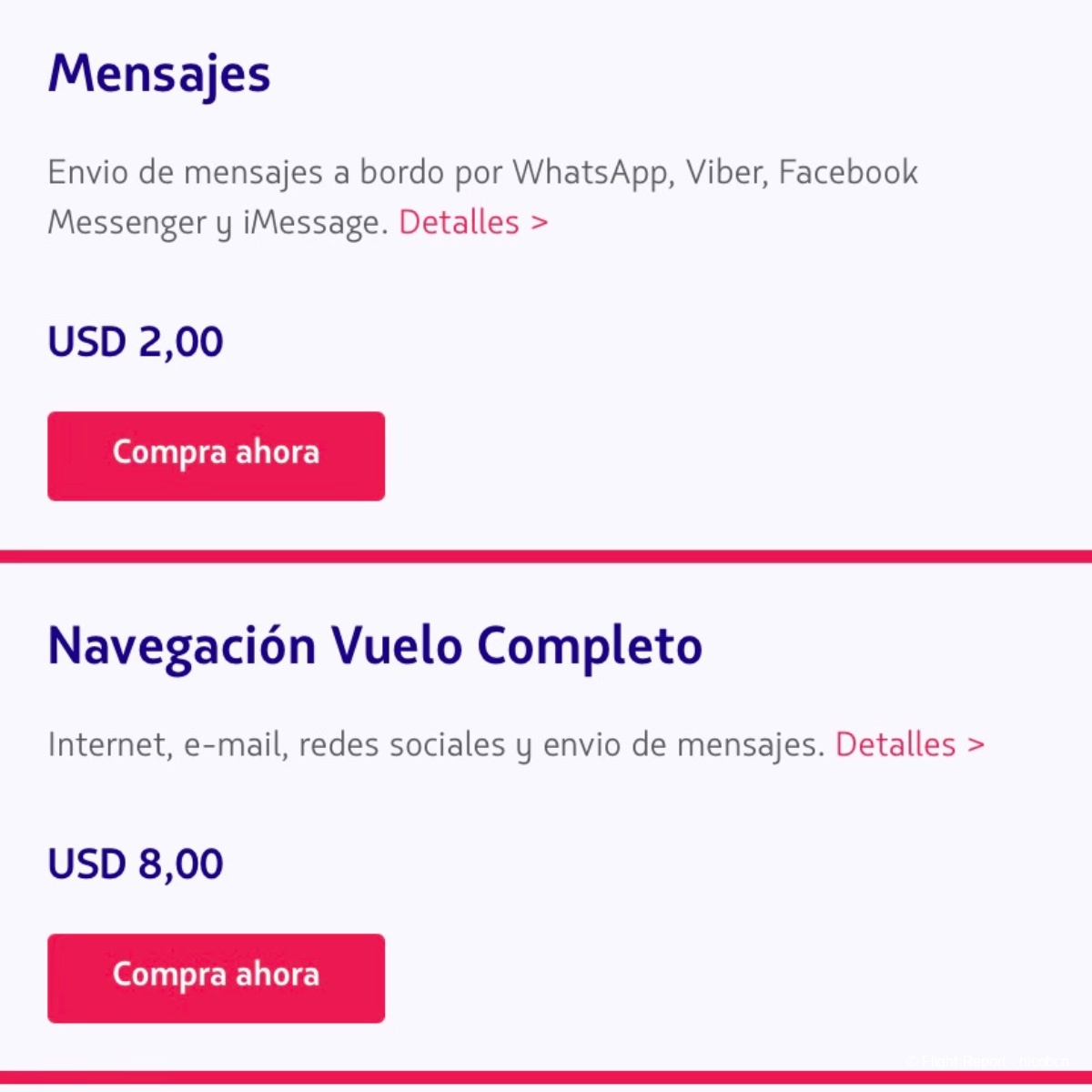Open Detalles link for the Mensajes plan
The width and height of the screenshot is (1092, 1092).
point(473,223)
